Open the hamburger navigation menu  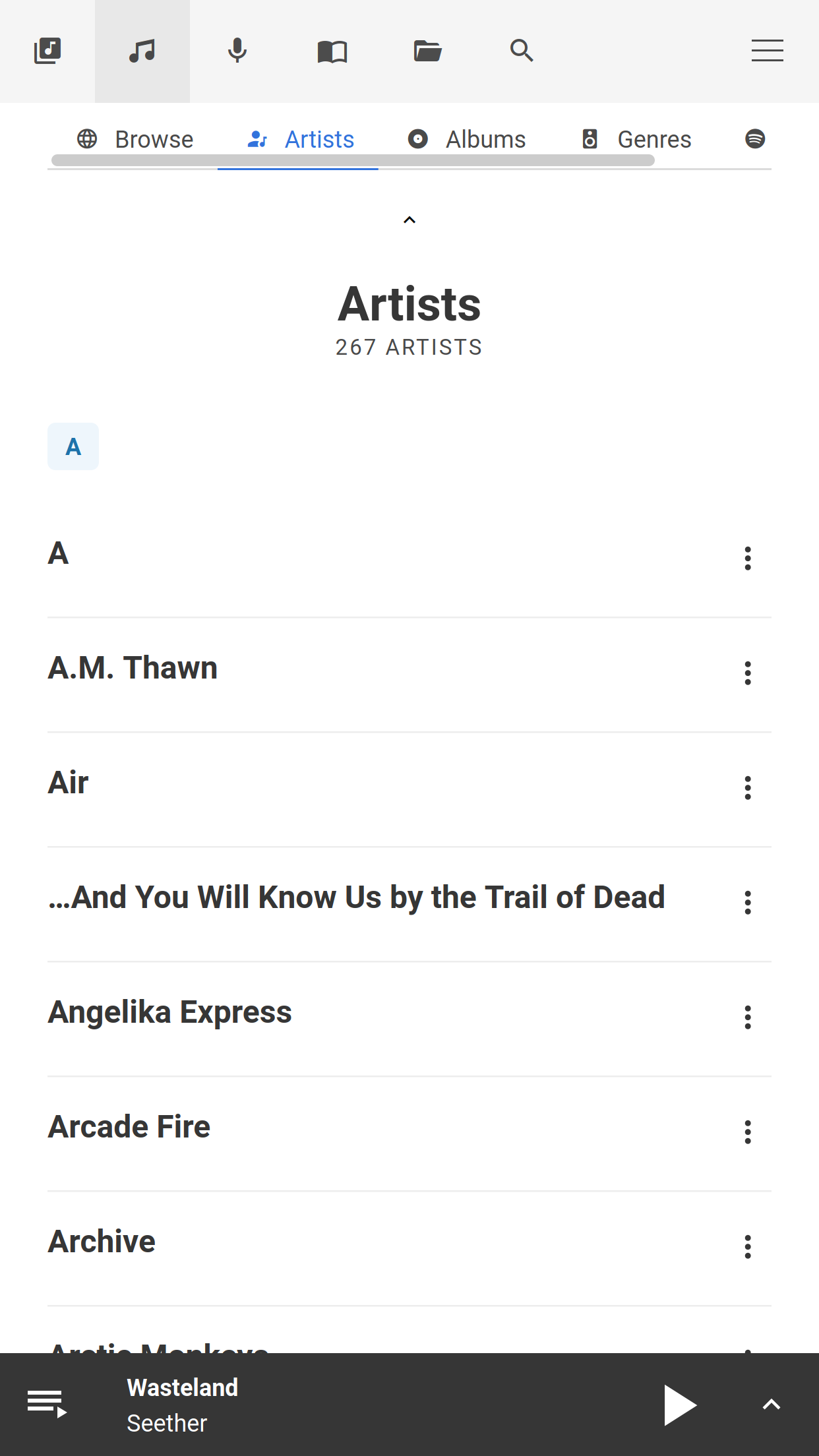coord(767,50)
